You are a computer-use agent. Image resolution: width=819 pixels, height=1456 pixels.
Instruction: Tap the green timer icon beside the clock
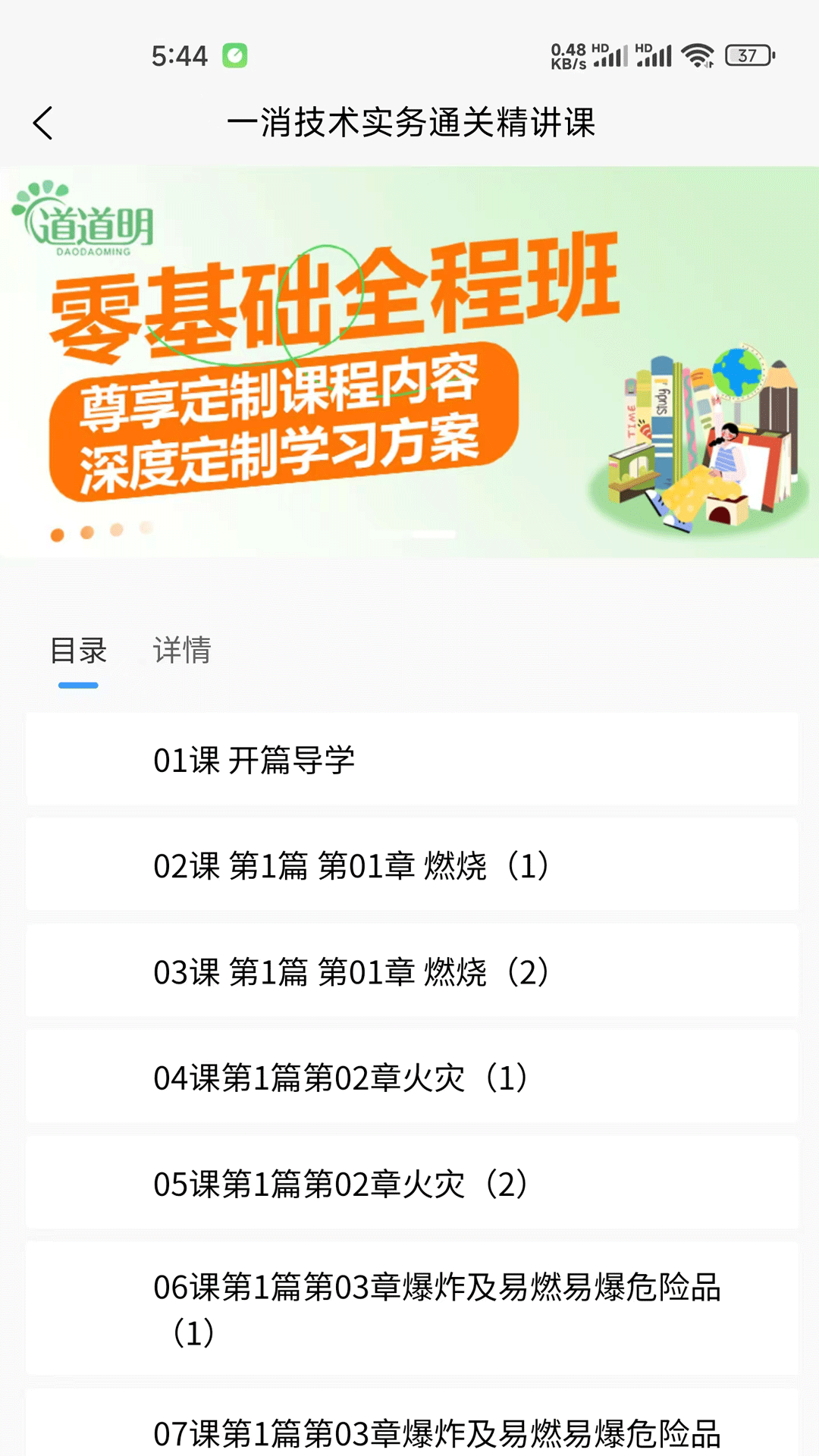[x=235, y=55]
